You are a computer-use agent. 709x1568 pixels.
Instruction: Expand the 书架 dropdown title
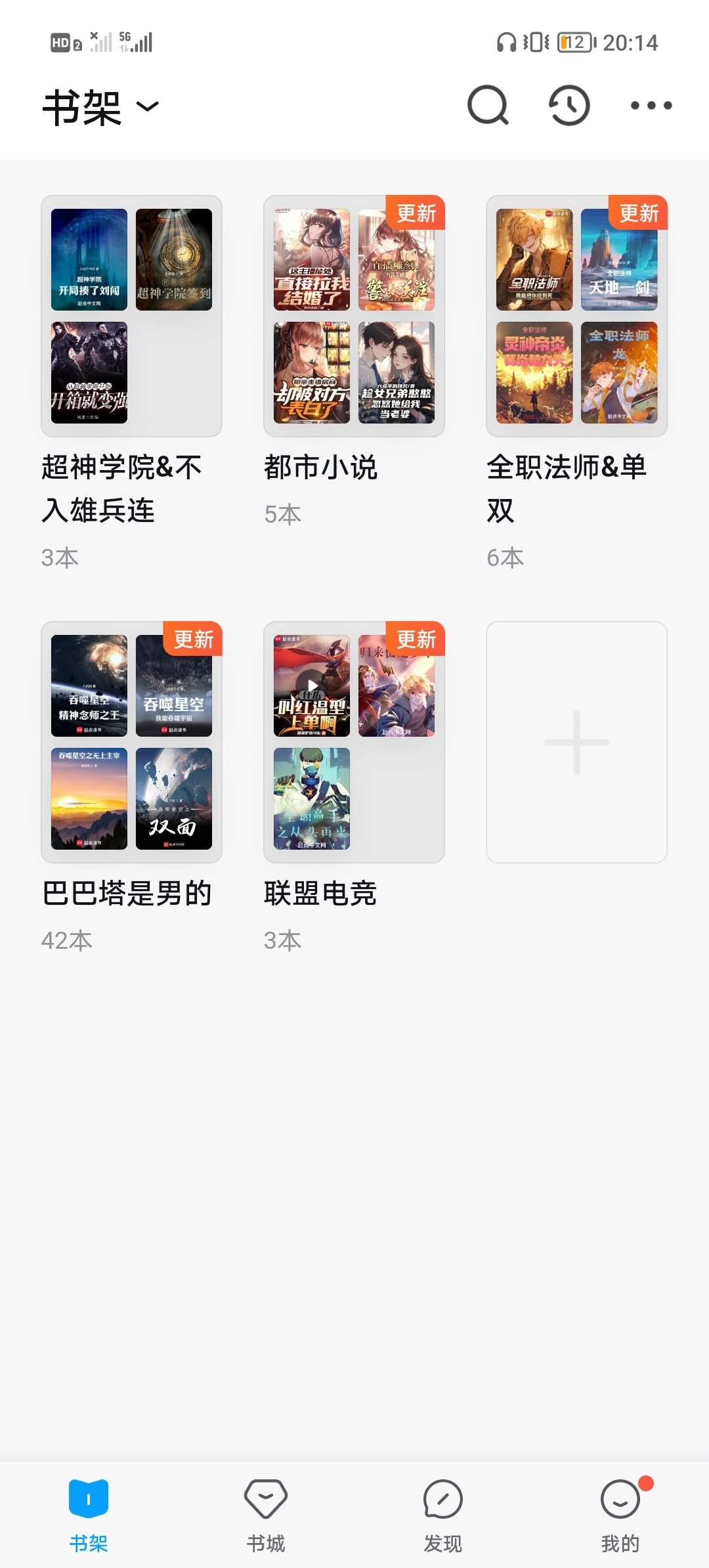(x=101, y=107)
